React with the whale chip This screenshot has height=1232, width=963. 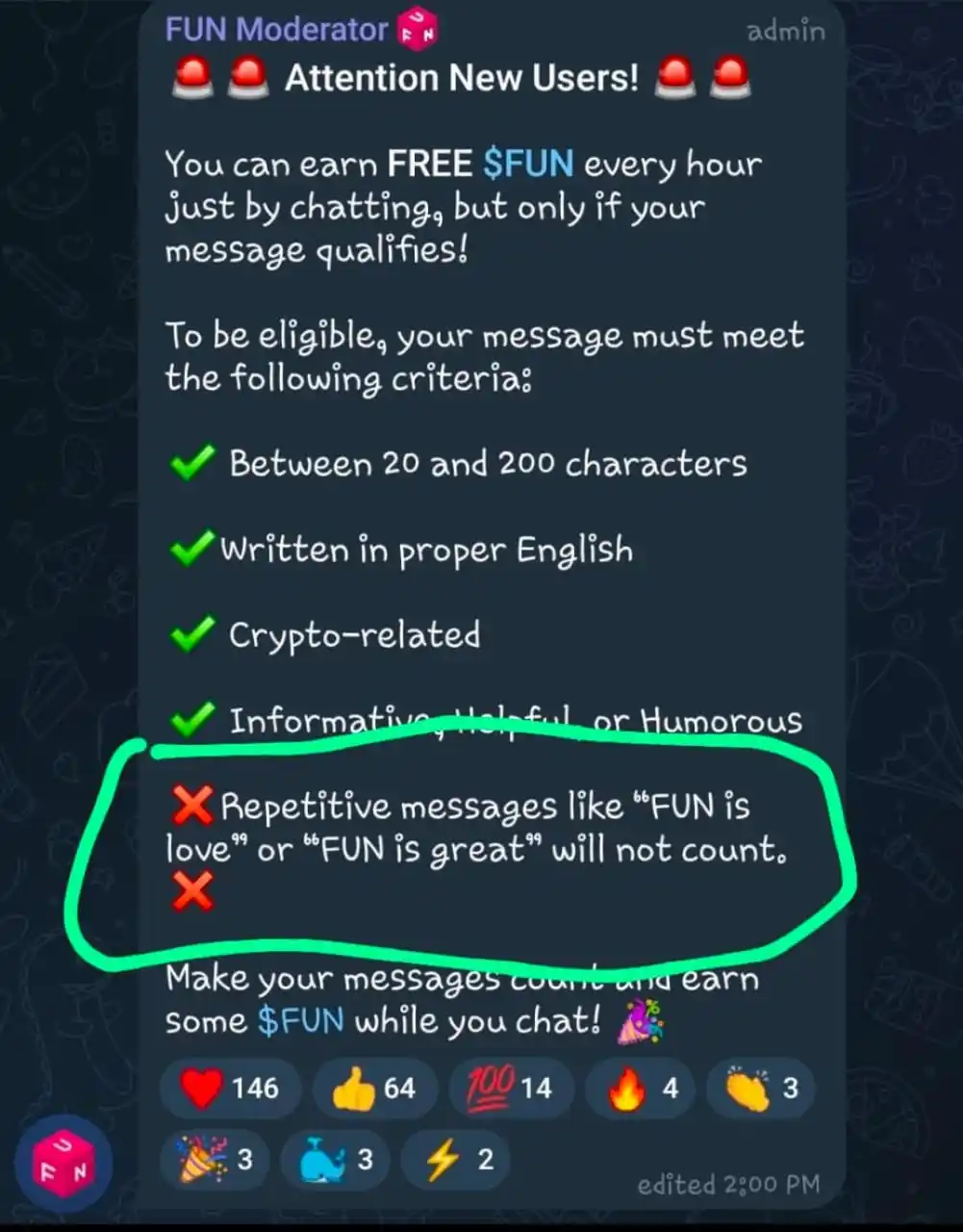click(x=337, y=1159)
